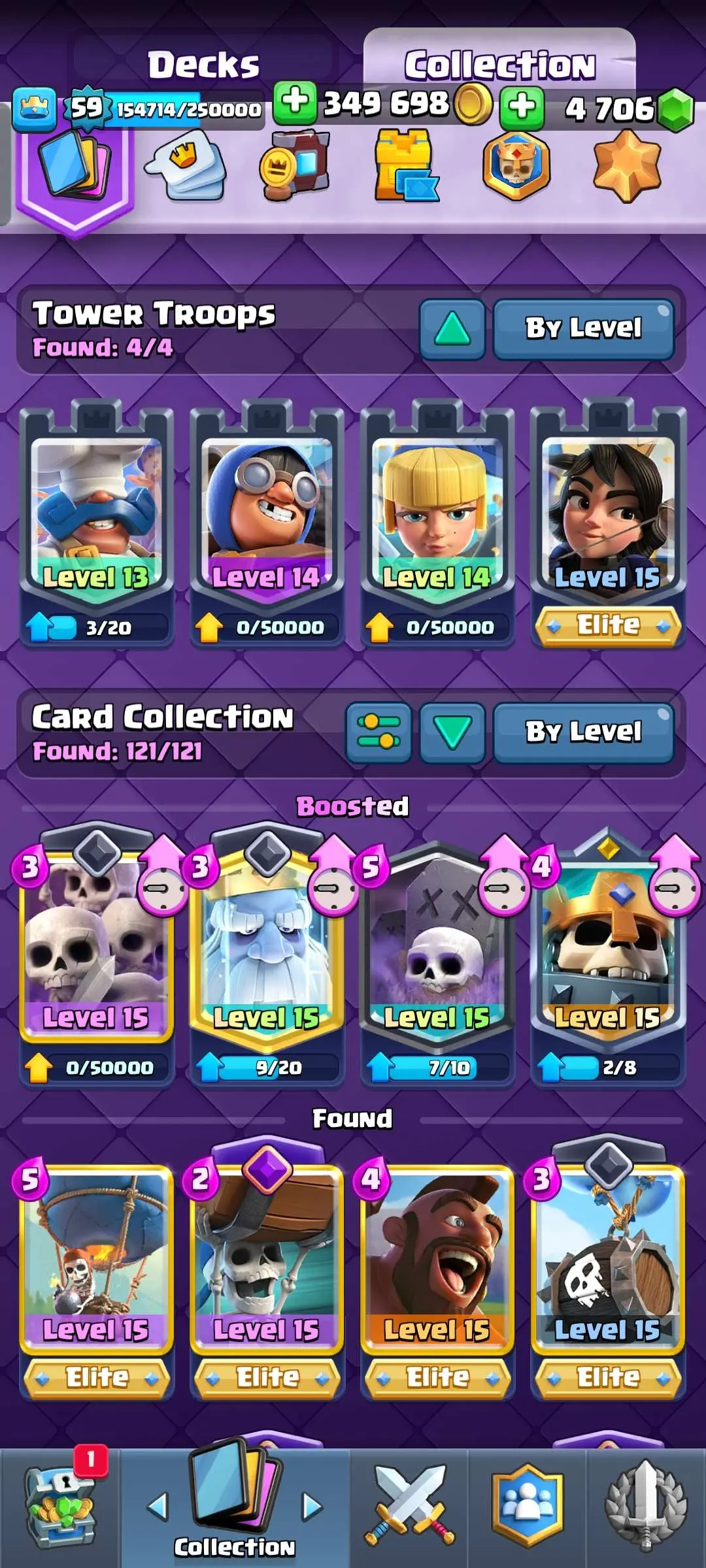
Task: Open the Card Collection filter settings
Action: pos(378,732)
